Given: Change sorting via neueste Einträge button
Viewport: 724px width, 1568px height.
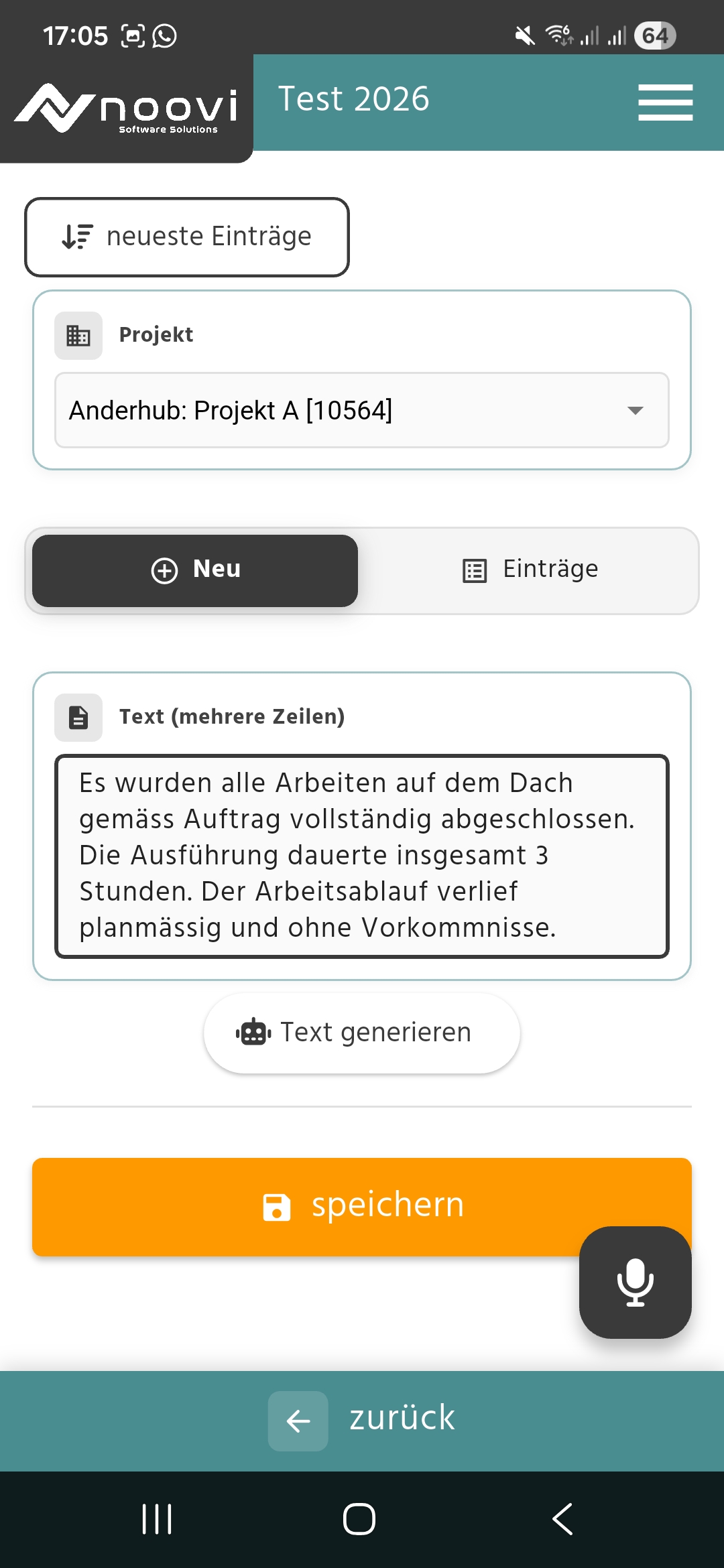Looking at the screenshot, I should pos(187,237).
